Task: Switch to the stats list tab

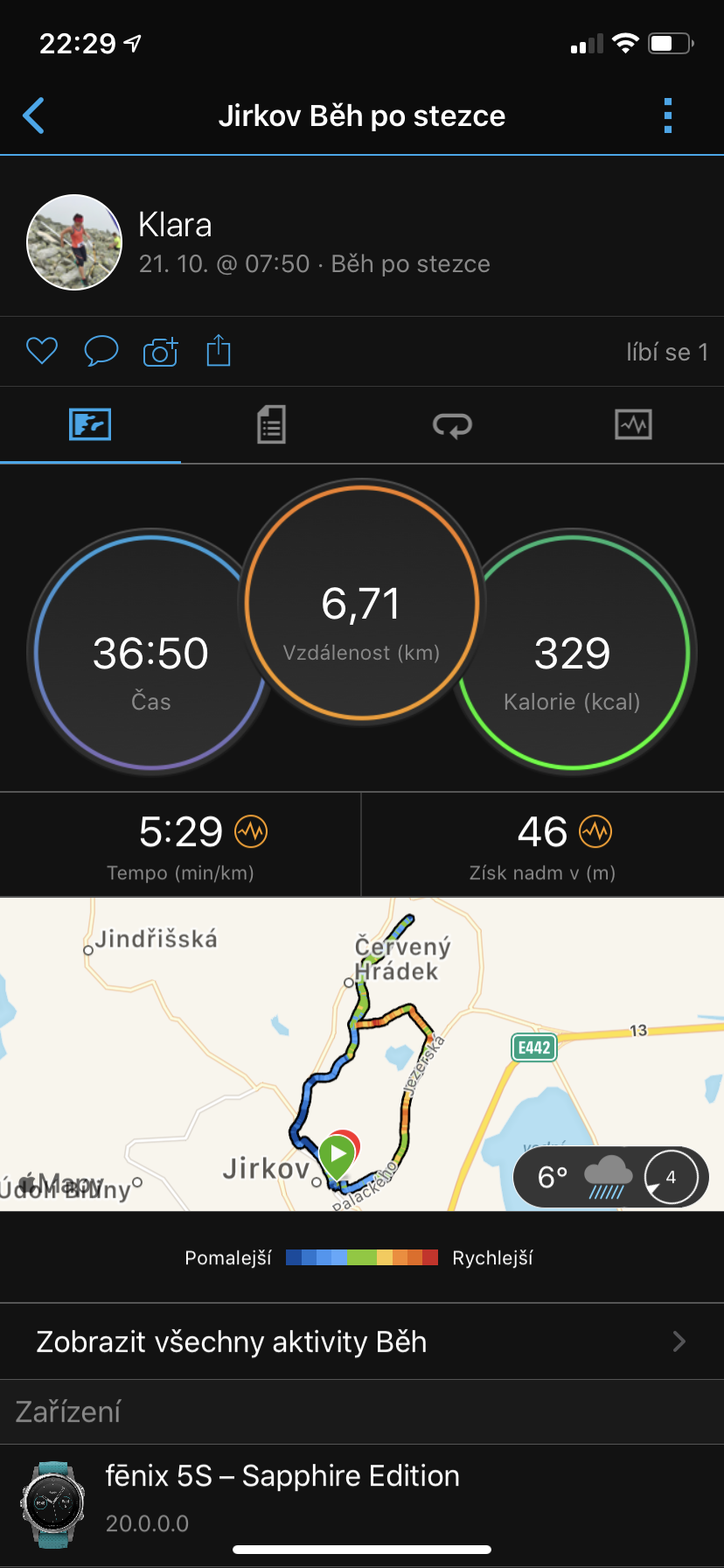Action: point(272,425)
